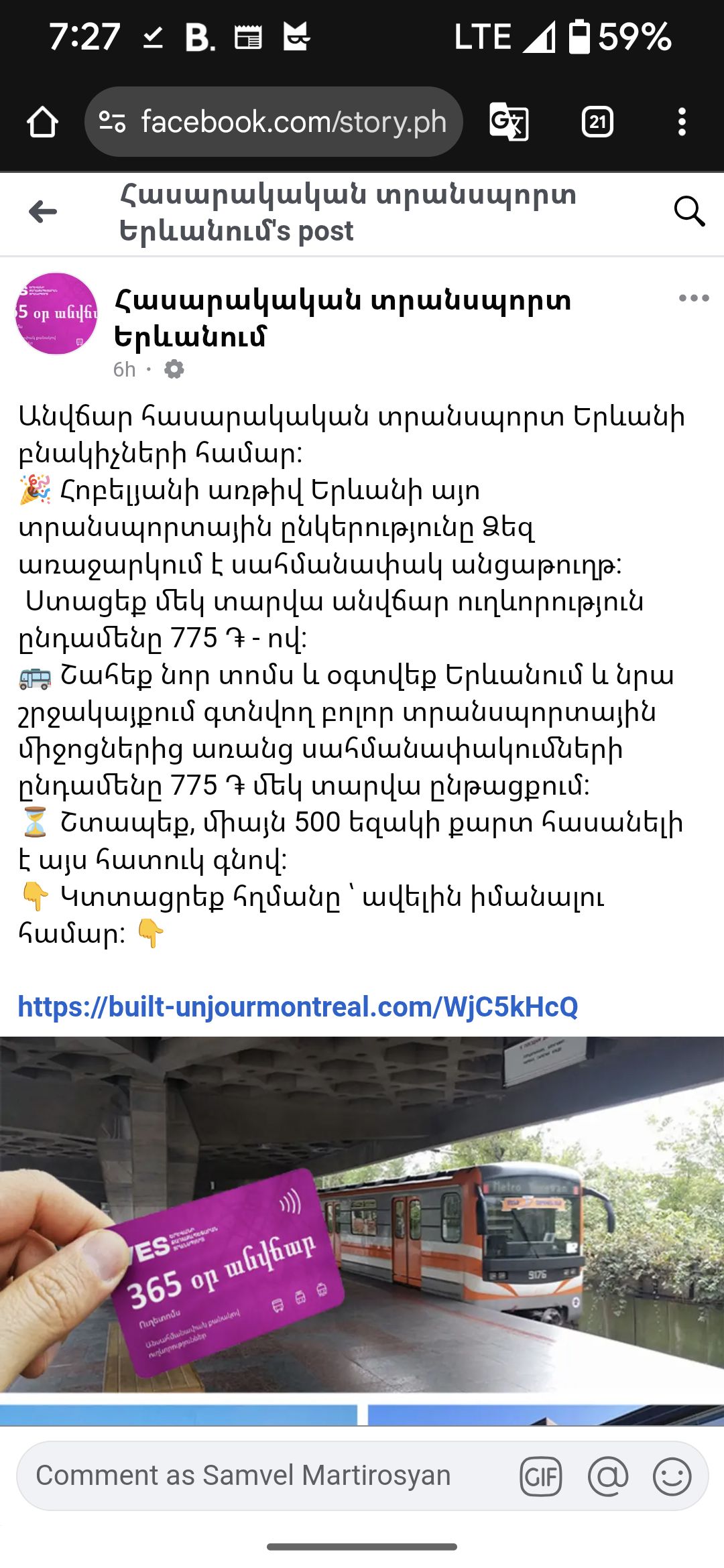Translate the page with the translate icon
Image resolution: width=724 pixels, height=1568 pixels.
(x=509, y=122)
